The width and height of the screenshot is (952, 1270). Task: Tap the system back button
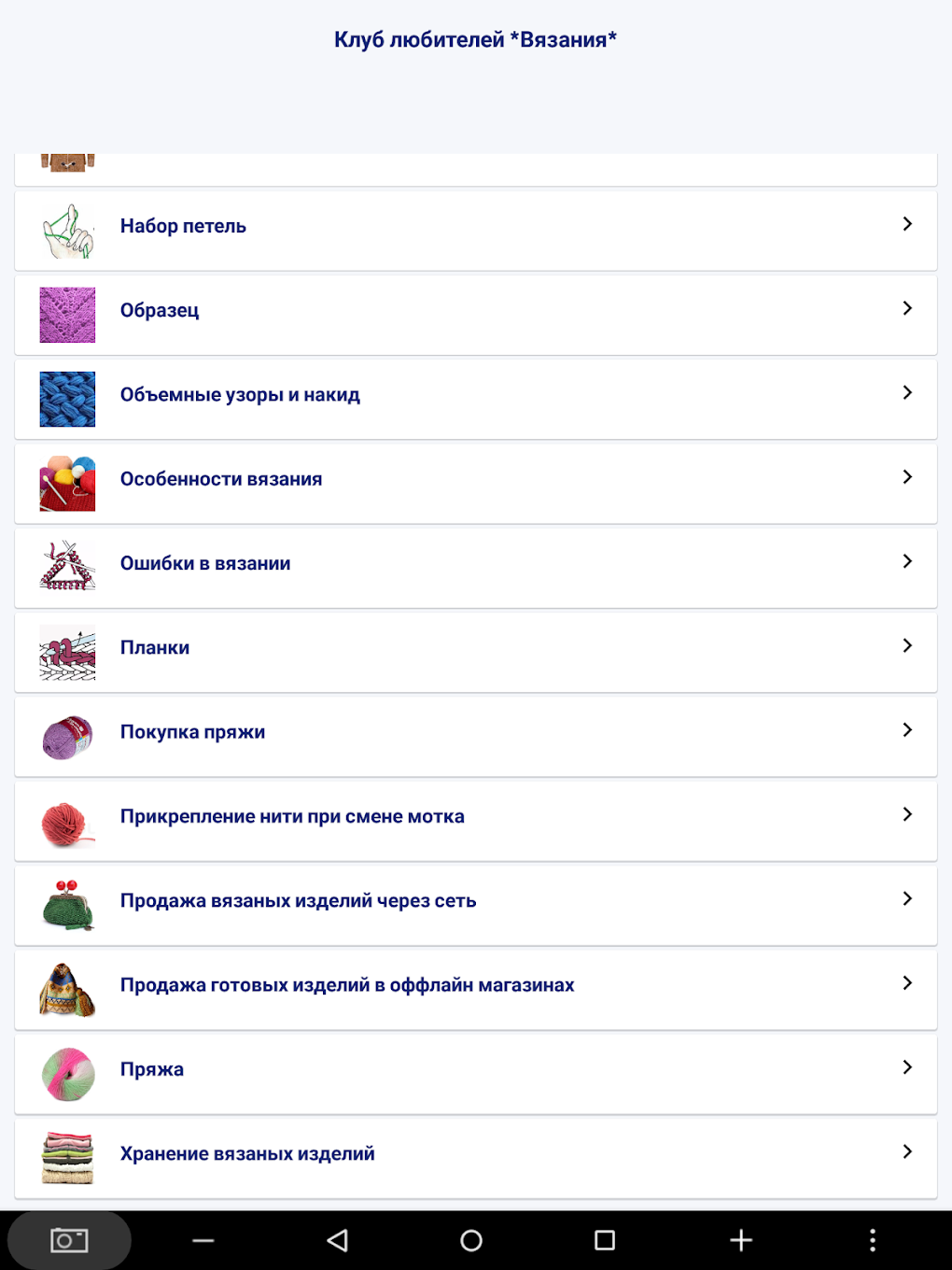338,1240
